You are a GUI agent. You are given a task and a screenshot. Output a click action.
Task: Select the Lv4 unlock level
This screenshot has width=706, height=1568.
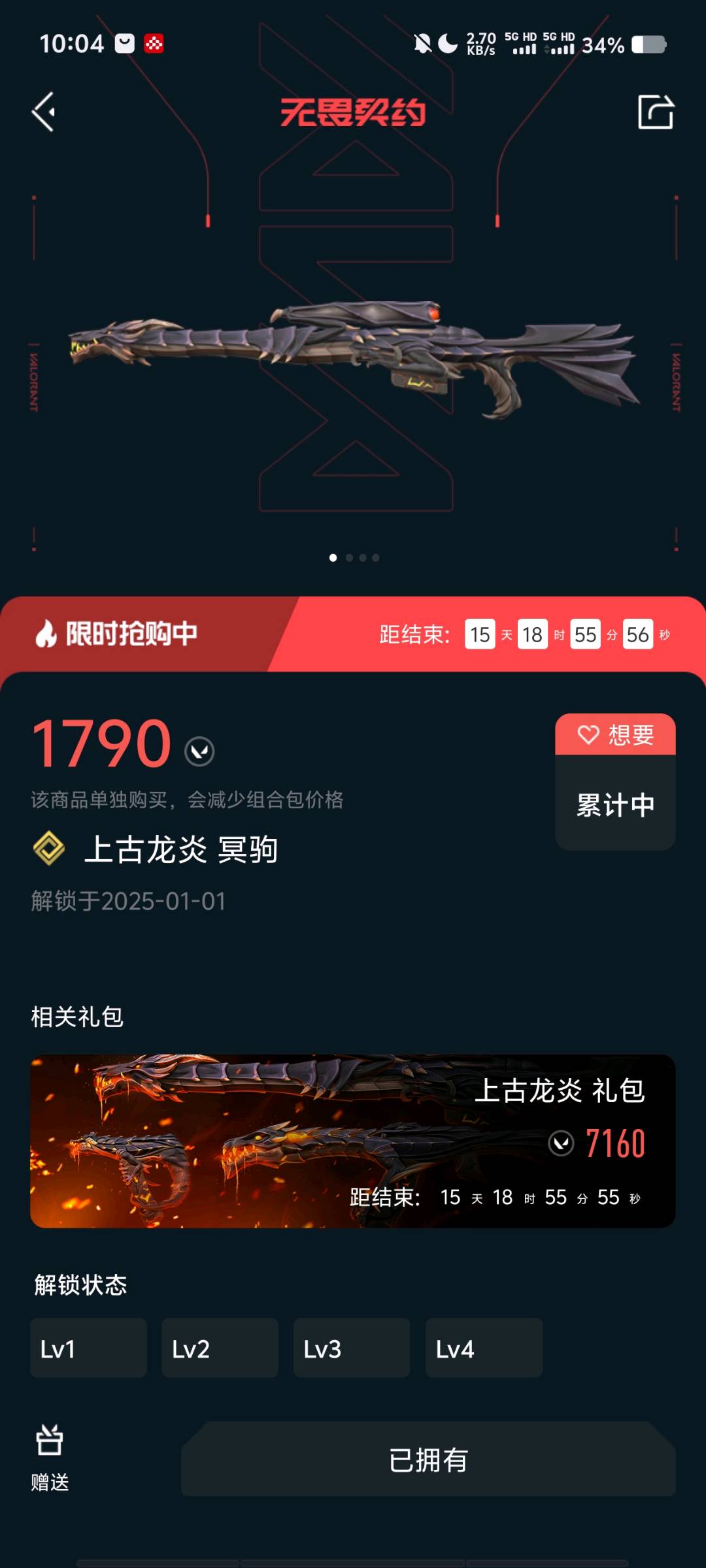coord(484,1348)
